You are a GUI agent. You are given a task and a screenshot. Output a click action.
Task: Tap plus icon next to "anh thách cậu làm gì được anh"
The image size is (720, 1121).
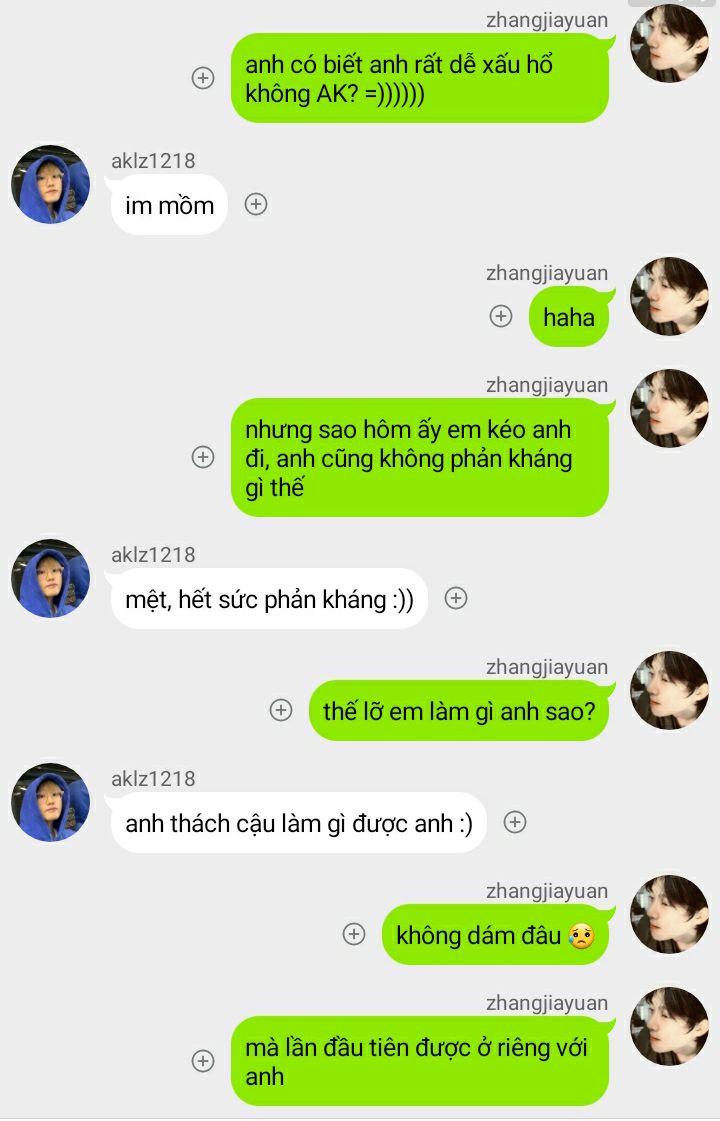tap(514, 822)
